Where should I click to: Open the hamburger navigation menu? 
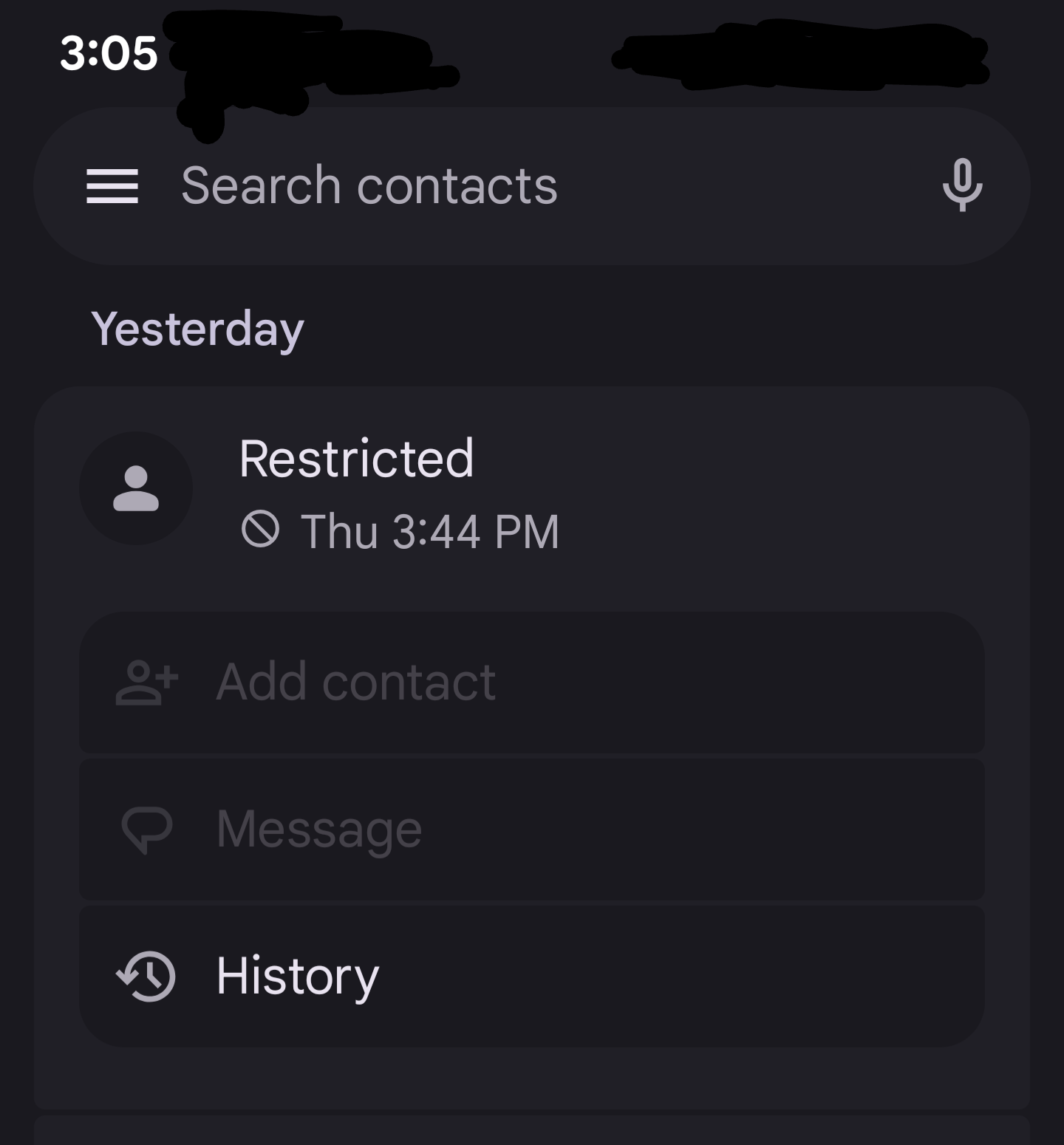pyautogui.click(x=112, y=186)
